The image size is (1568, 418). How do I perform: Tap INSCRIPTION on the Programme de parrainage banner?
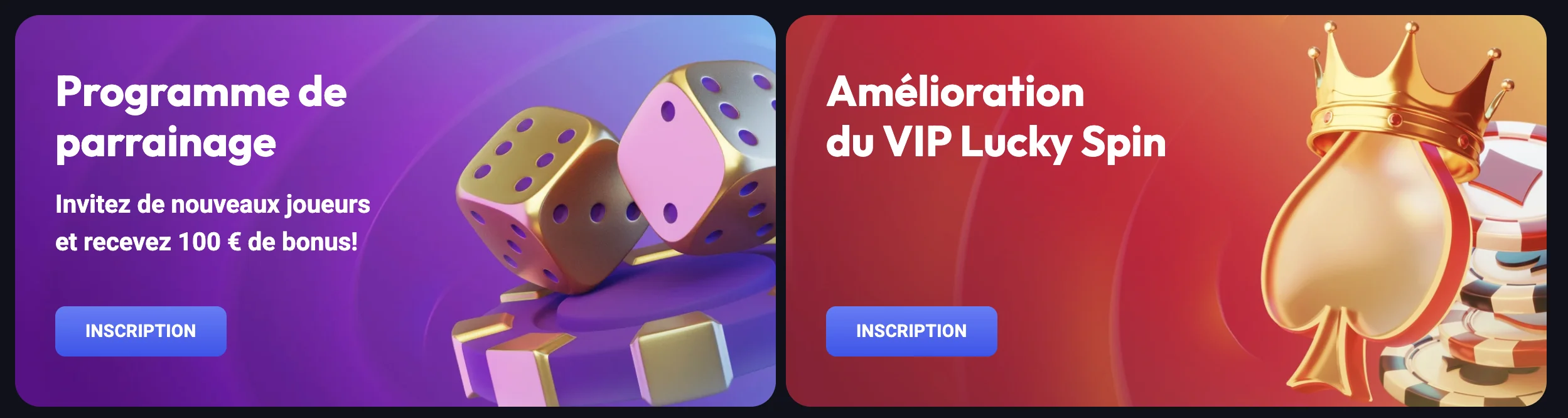coord(141,331)
